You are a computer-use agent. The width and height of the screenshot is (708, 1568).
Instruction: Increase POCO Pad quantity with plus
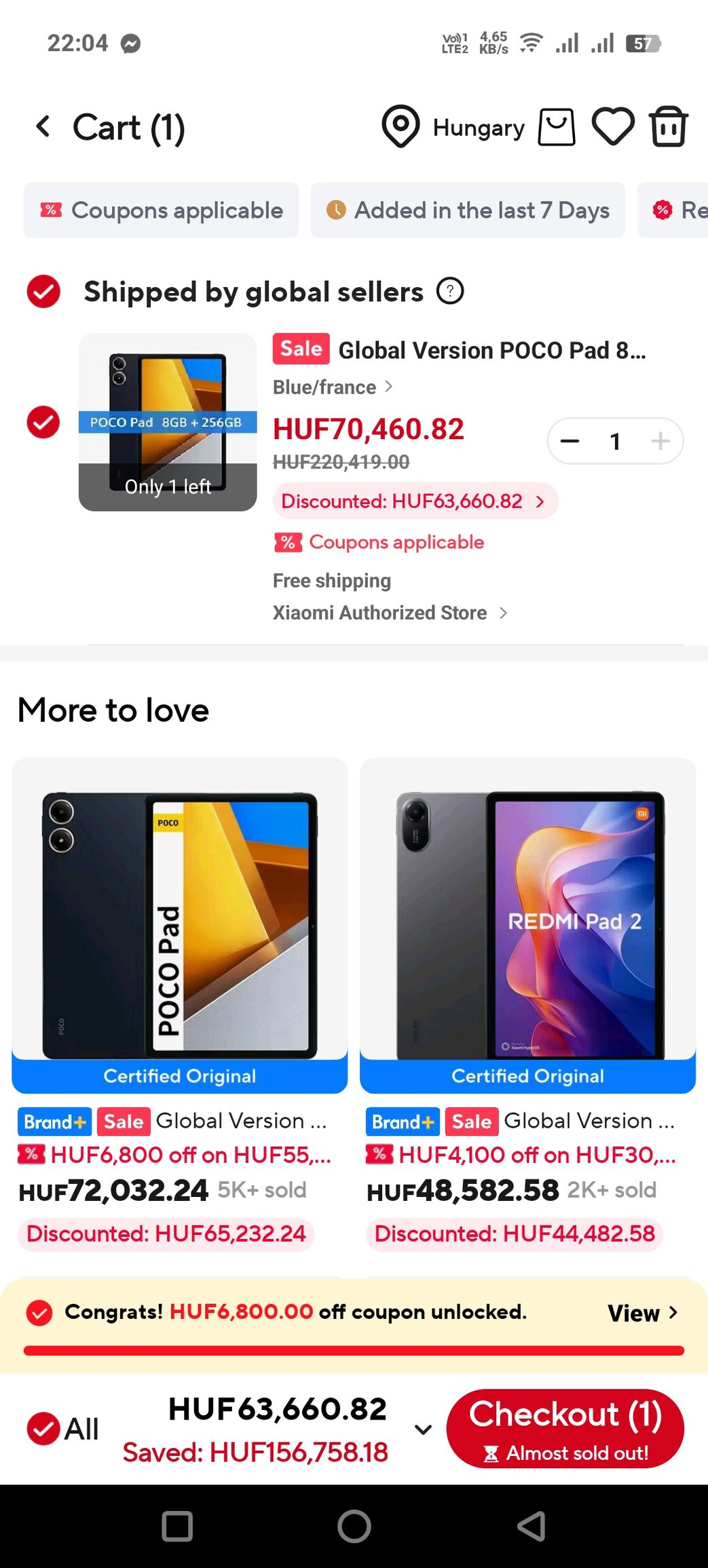660,441
